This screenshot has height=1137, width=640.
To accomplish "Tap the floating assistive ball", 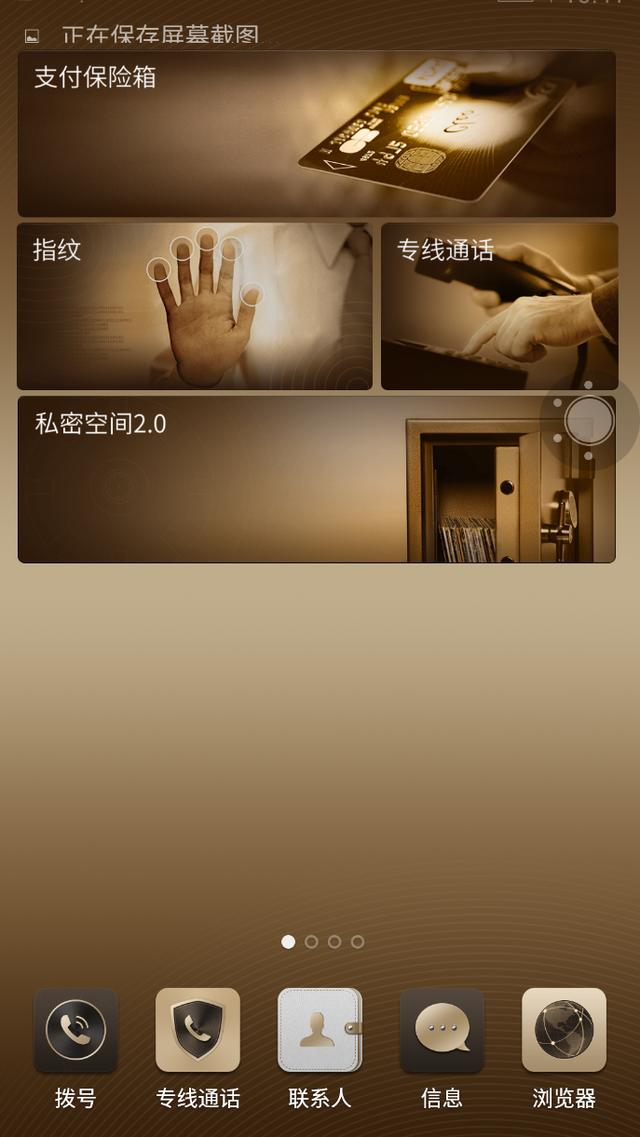I will pos(588,420).
